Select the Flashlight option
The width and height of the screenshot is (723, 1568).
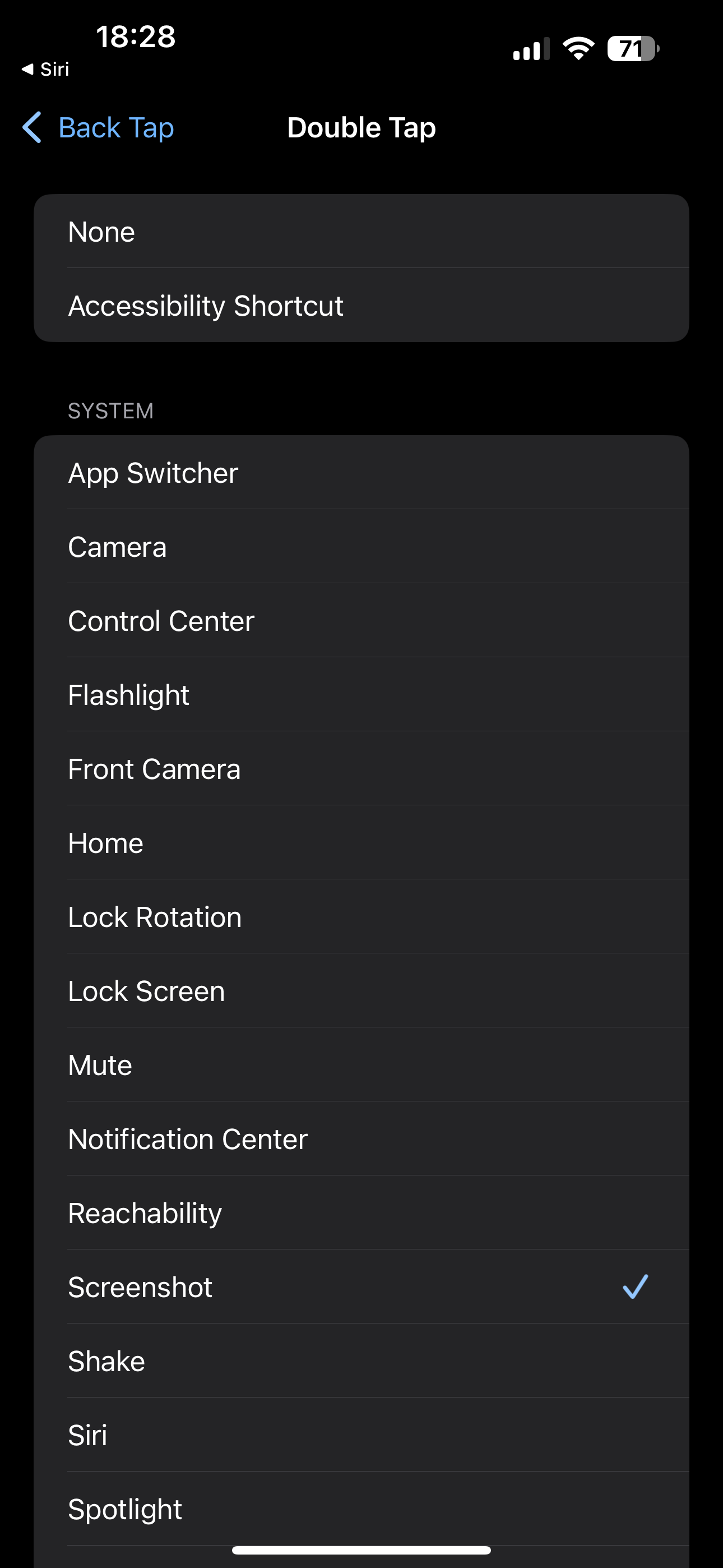(x=361, y=695)
